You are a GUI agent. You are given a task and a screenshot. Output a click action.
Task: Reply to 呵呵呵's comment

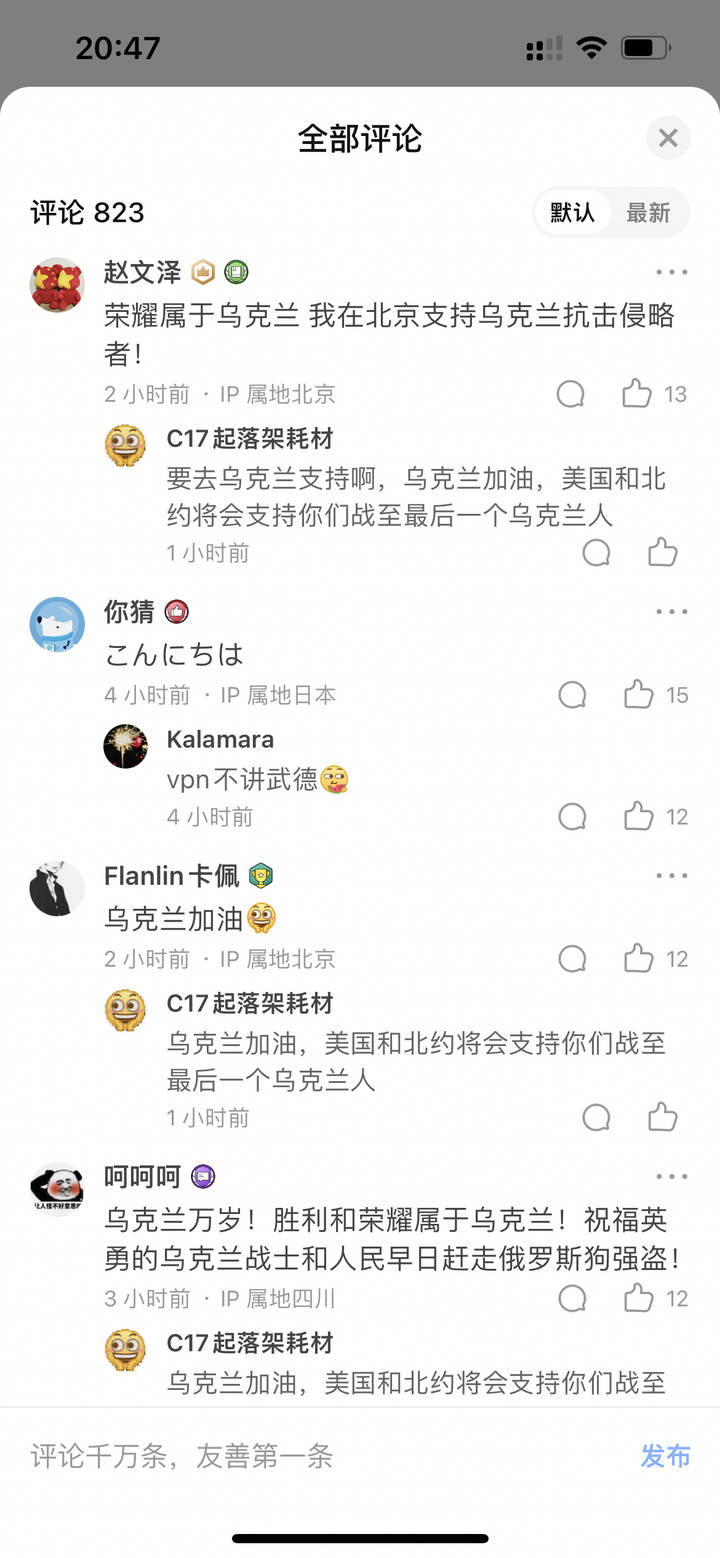[x=572, y=1299]
